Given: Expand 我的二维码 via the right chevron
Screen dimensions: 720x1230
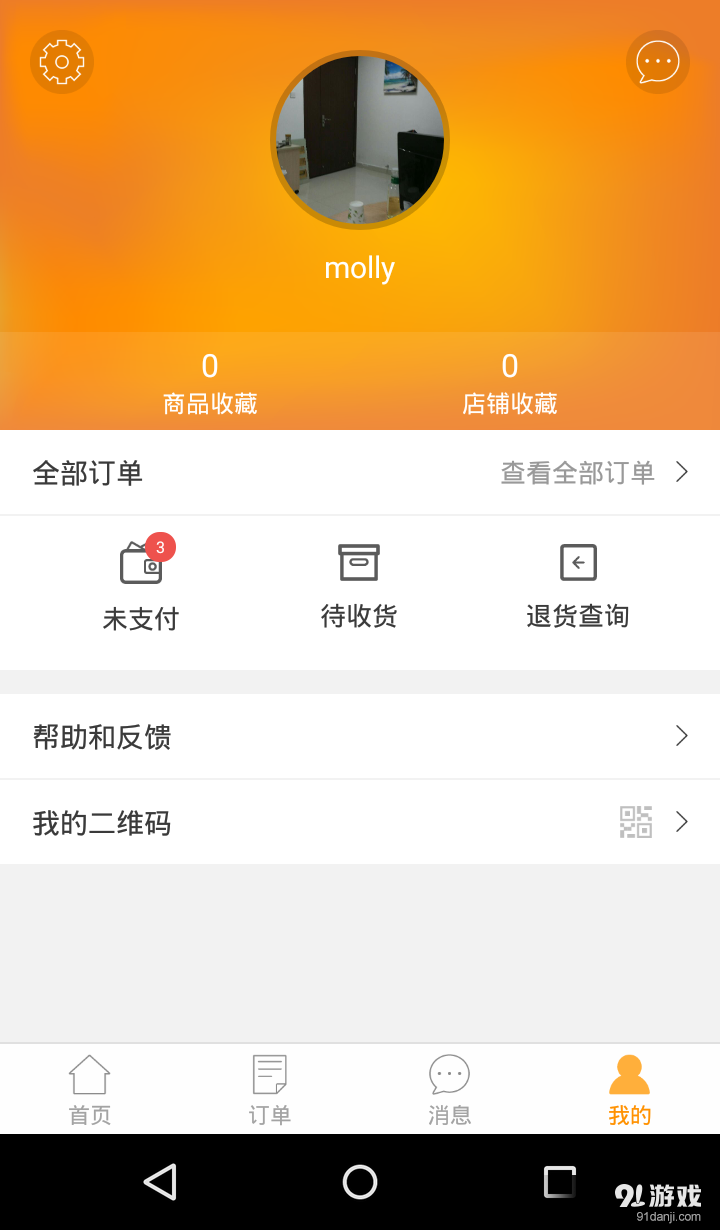Looking at the screenshot, I should [x=683, y=822].
